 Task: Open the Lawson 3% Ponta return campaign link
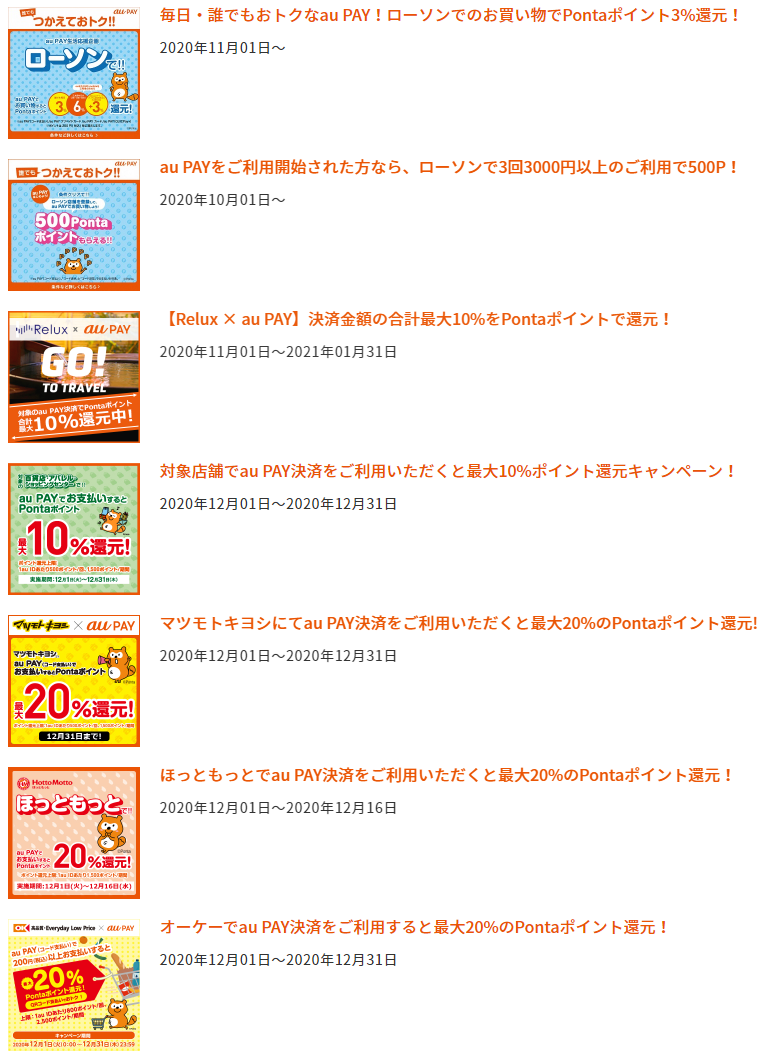tap(450, 16)
